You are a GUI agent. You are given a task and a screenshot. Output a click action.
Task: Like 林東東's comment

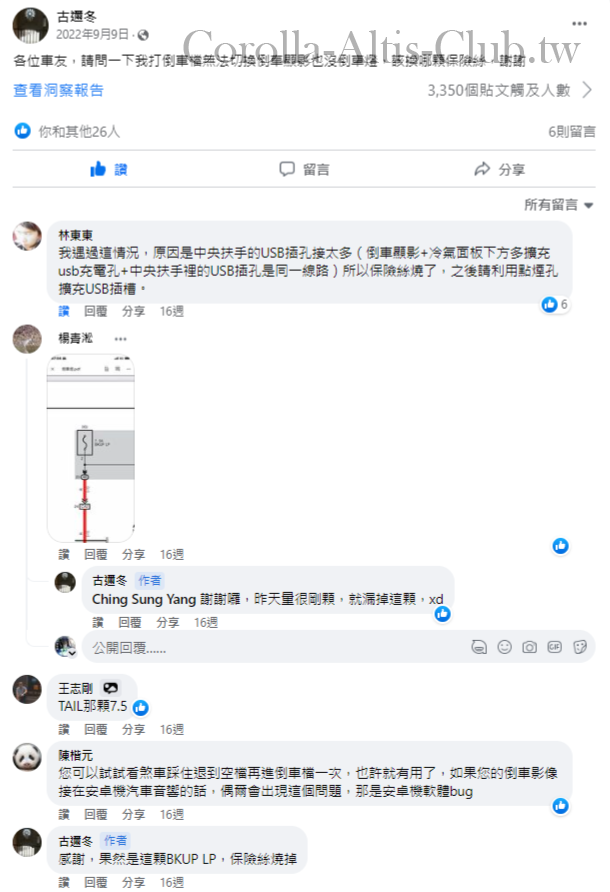click(x=64, y=311)
